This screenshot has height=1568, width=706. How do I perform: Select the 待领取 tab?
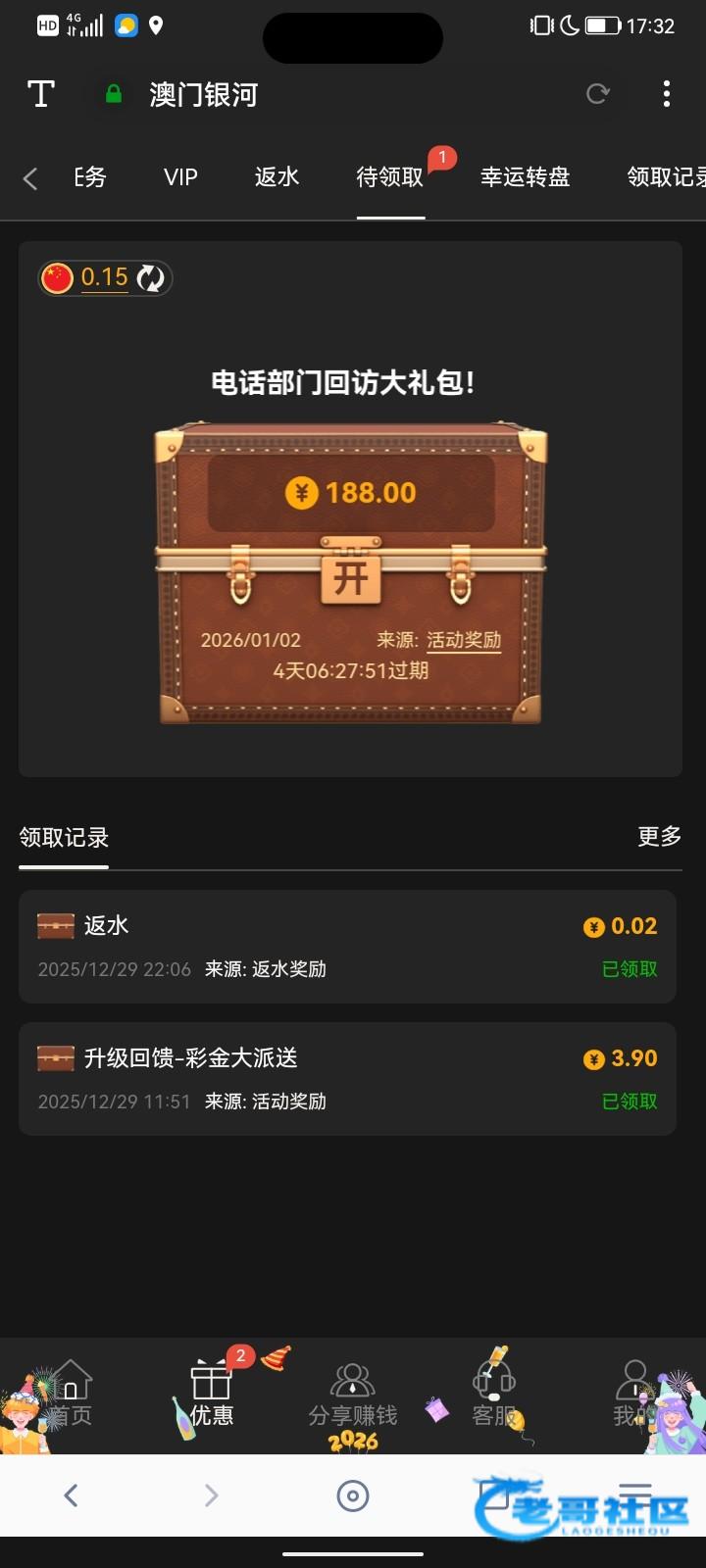coord(390,177)
